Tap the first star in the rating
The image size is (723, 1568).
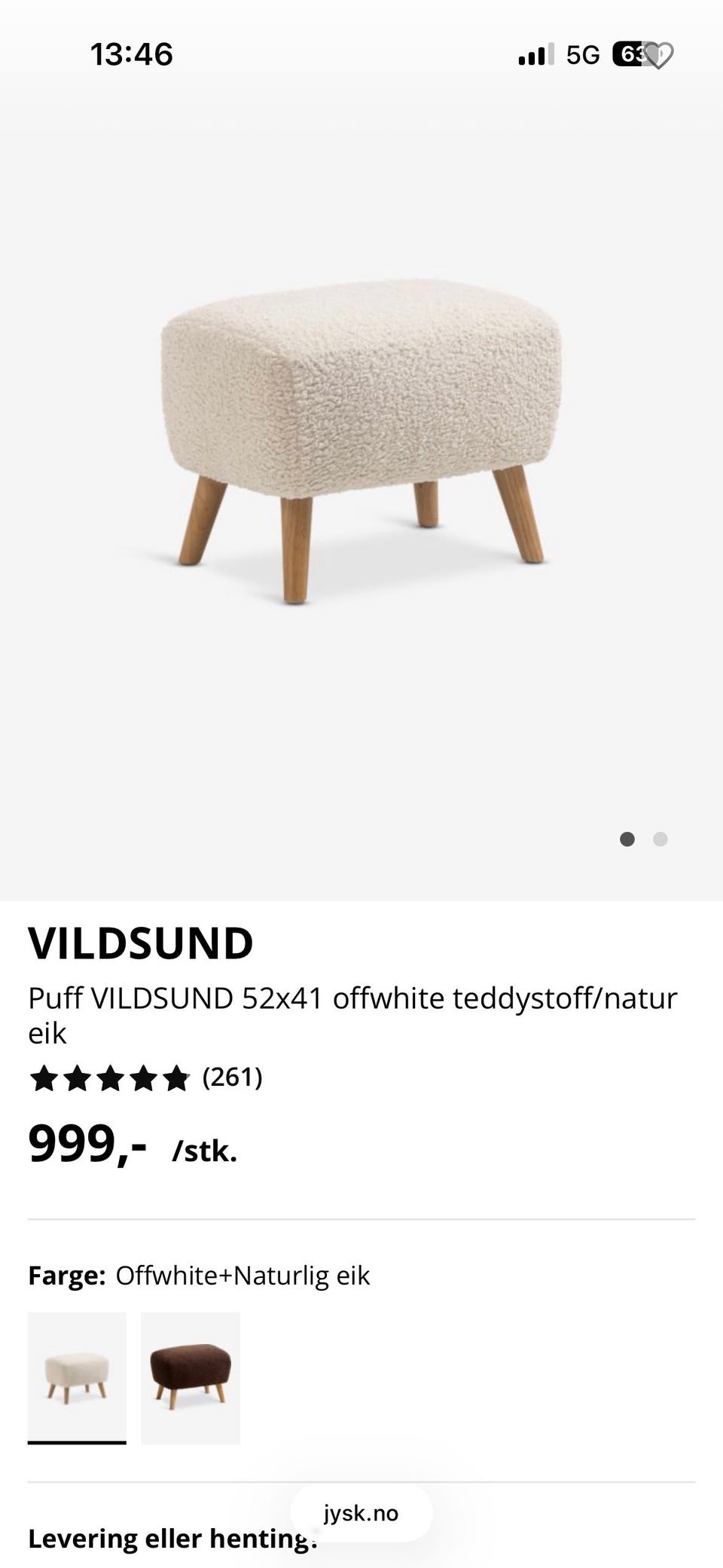[45, 1079]
